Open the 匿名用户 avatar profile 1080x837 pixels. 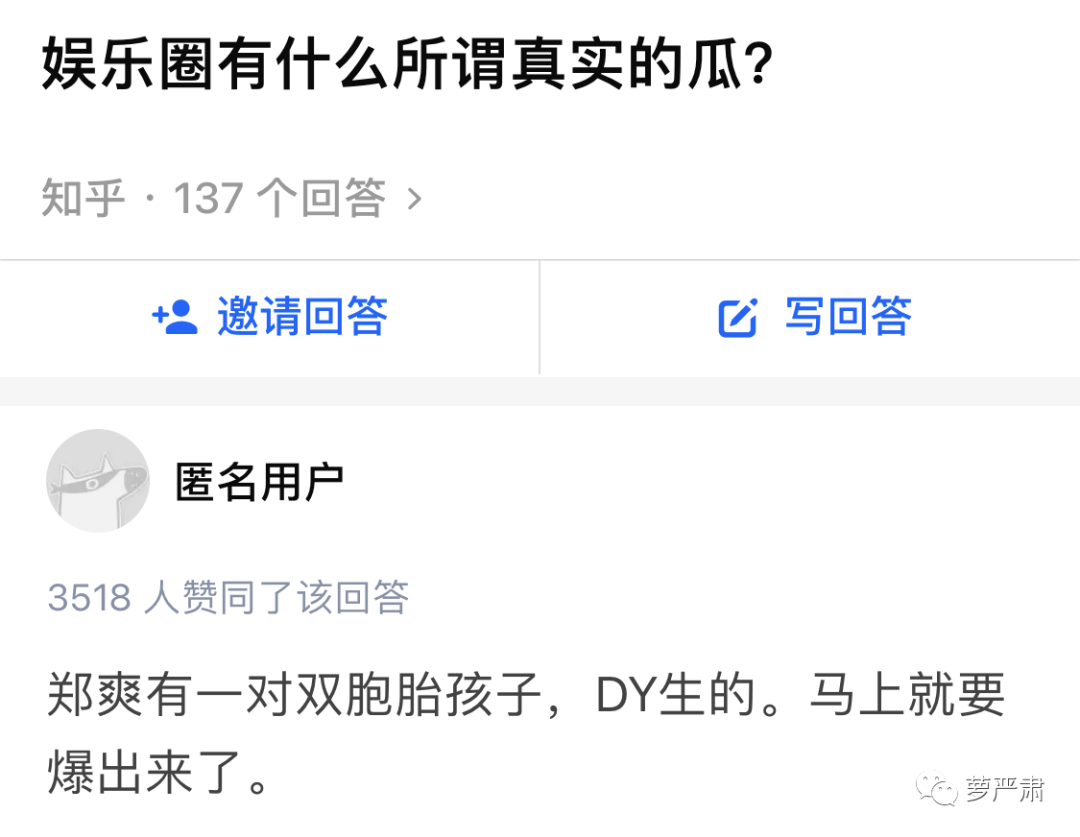pos(97,481)
